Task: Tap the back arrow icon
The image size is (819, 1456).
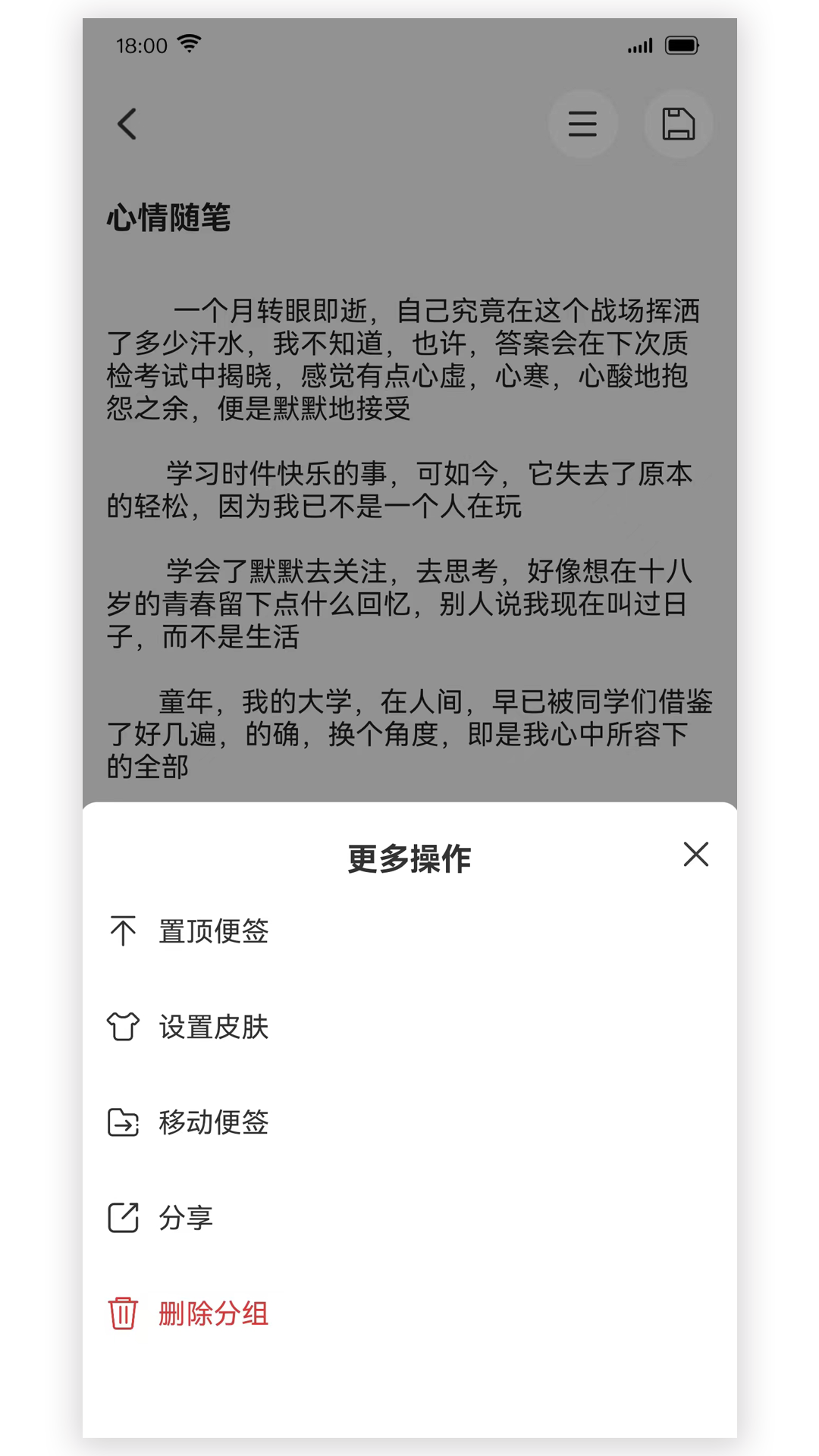Action: [127, 124]
